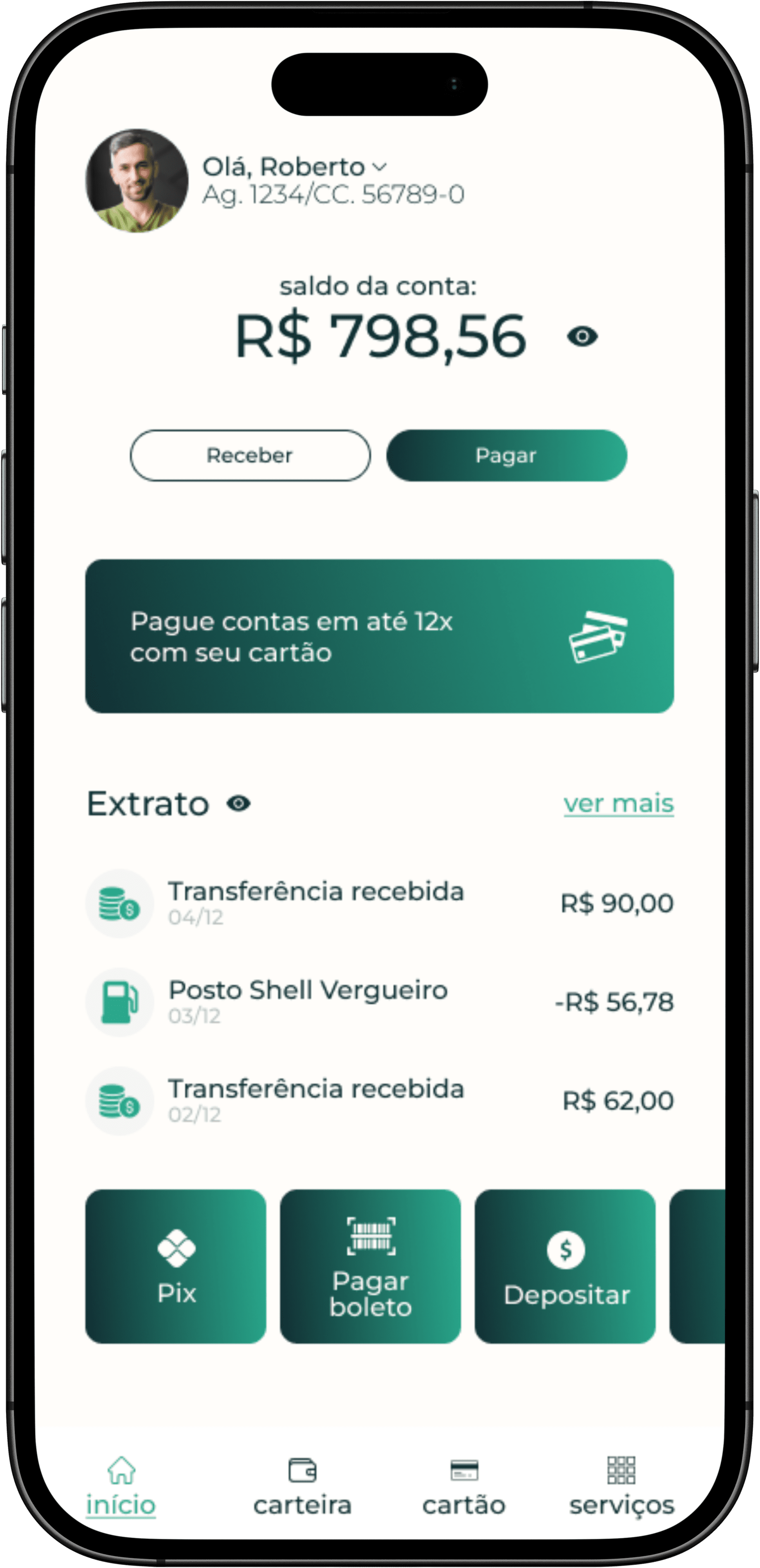760x1568 pixels.
Task: Open the ver mais link
Action: tap(618, 804)
